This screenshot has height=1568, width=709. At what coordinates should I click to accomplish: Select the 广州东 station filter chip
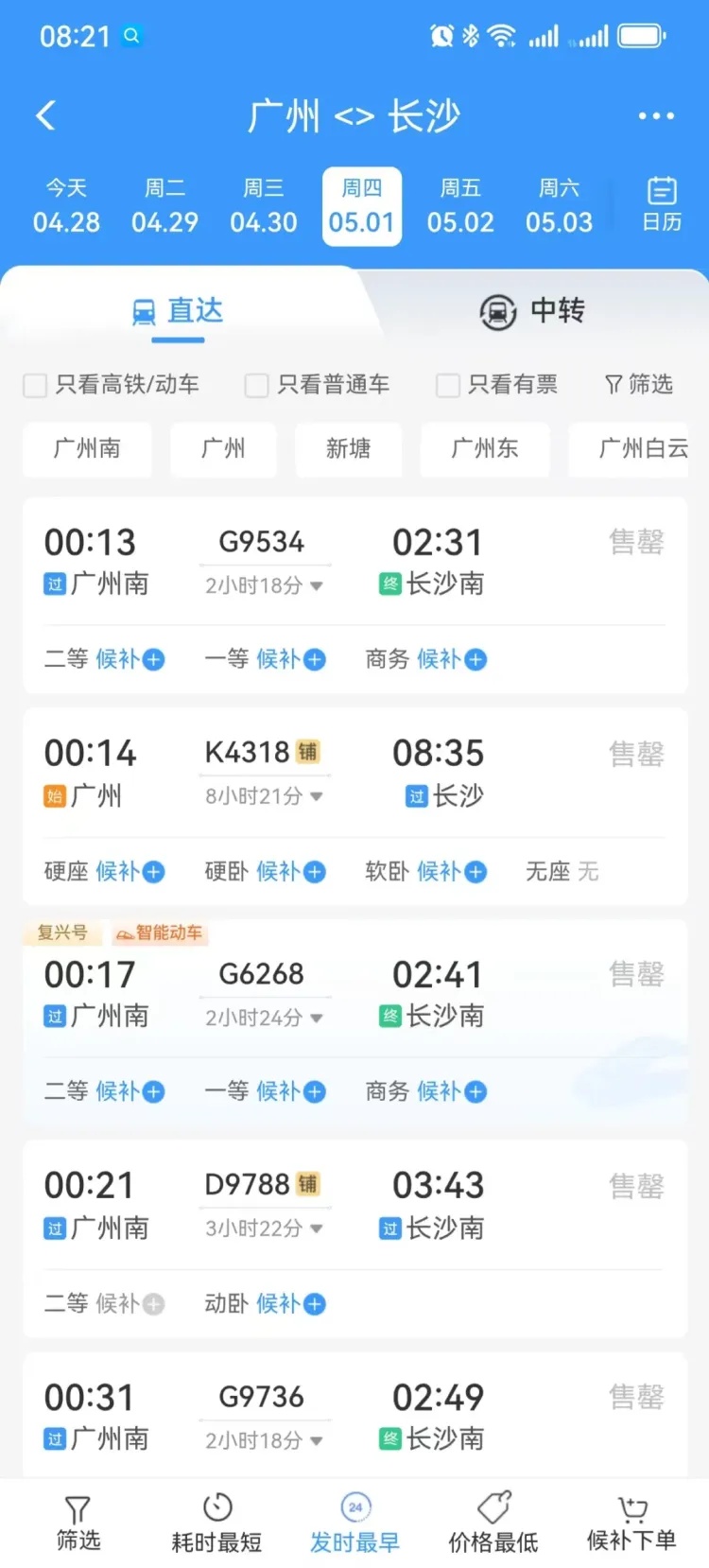click(485, 449)
